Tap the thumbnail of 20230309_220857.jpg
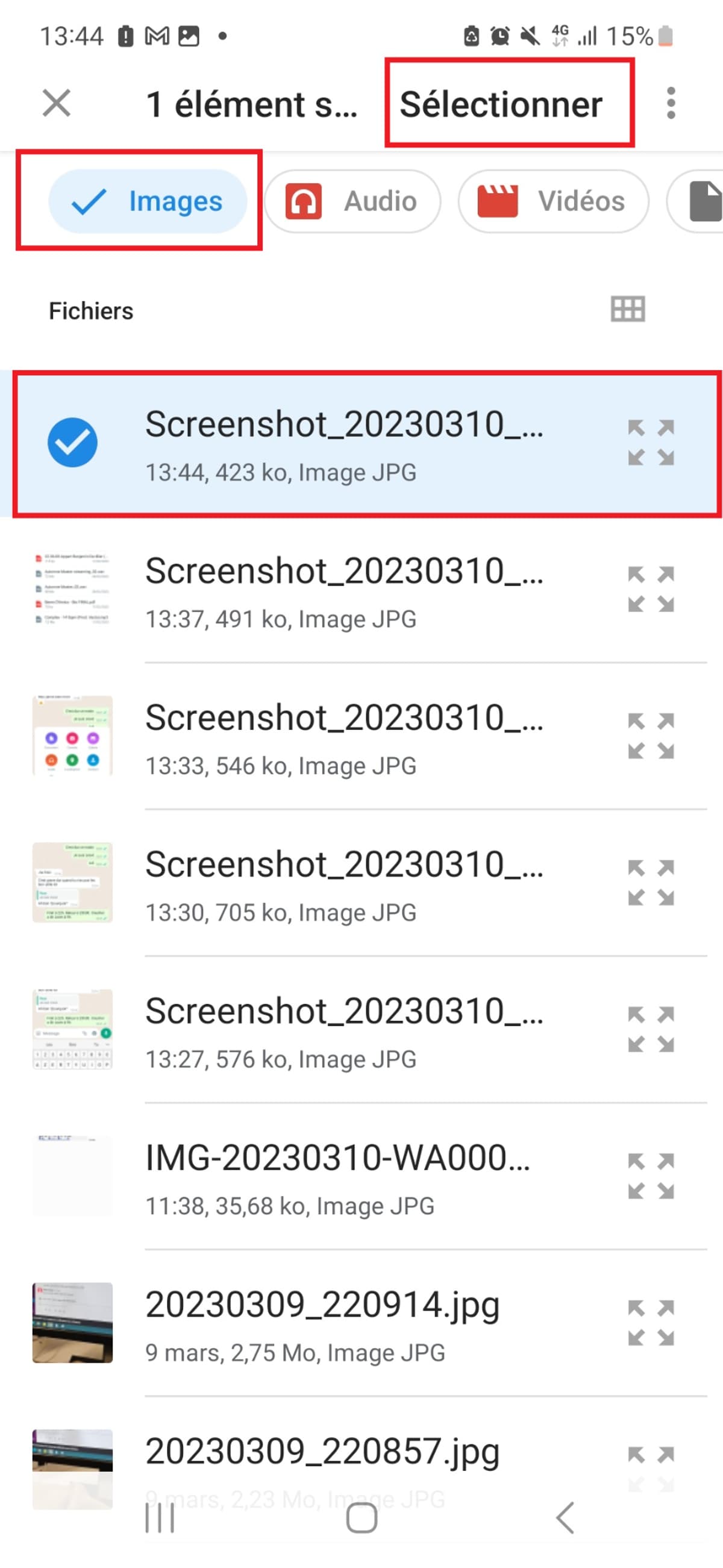This screenshot has width=723, height=1568. 72,1467
